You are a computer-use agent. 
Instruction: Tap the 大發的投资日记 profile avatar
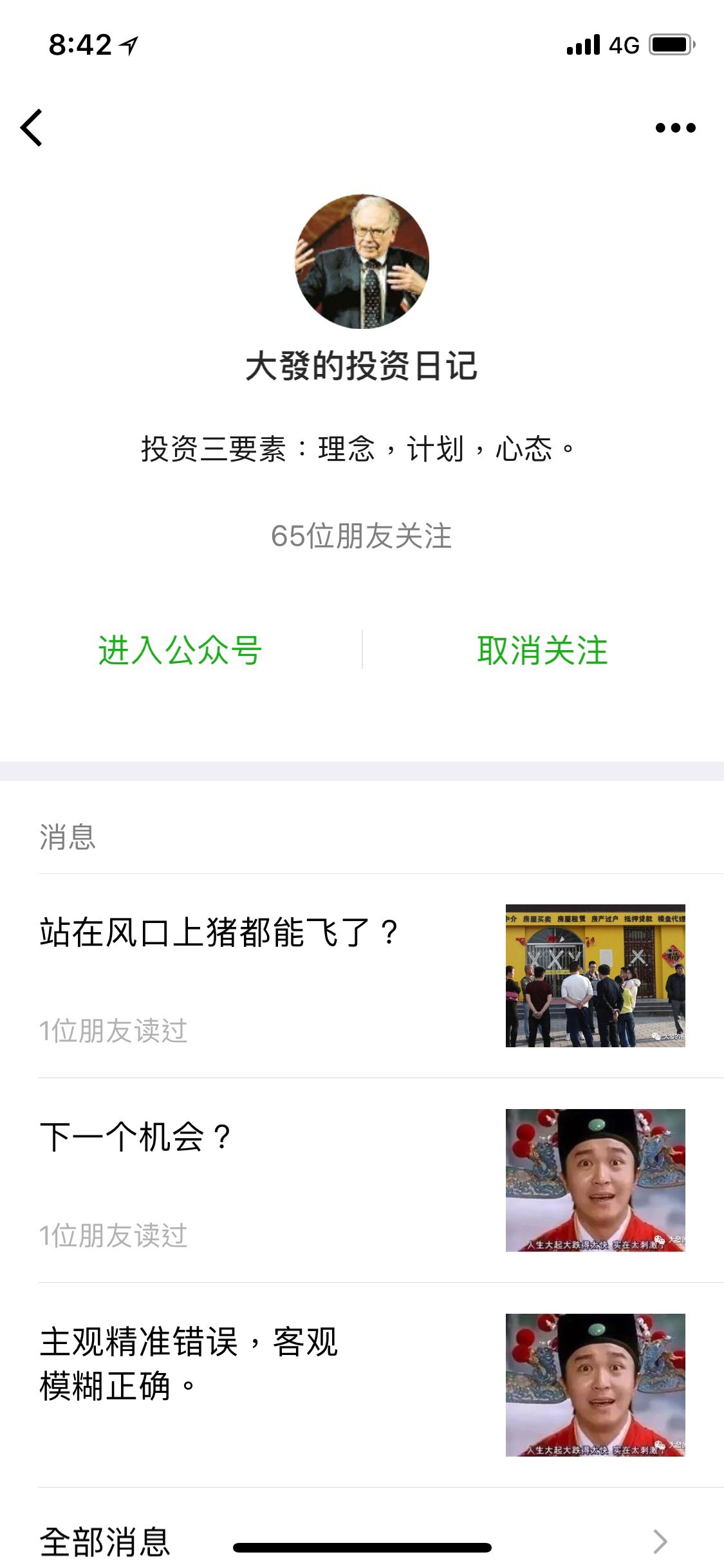(362, 261)
